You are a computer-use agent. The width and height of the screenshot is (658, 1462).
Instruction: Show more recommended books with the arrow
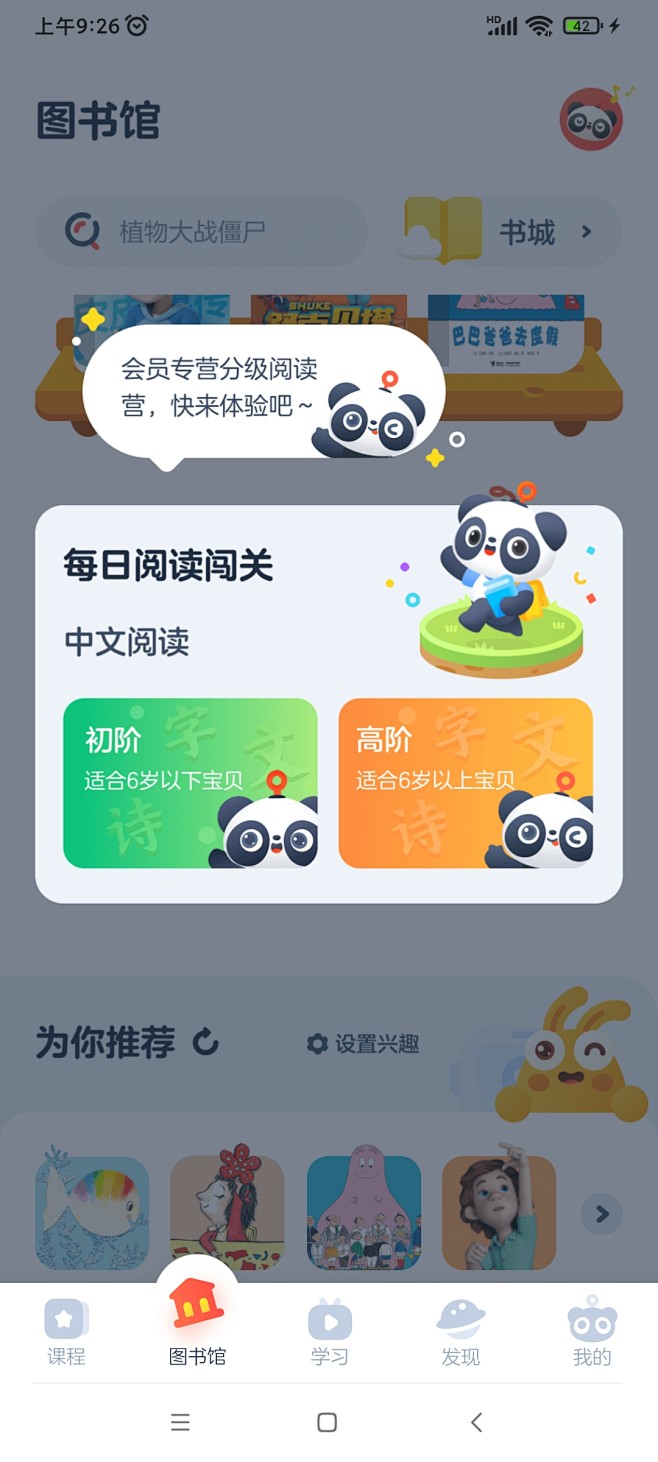pos(601,1214)
